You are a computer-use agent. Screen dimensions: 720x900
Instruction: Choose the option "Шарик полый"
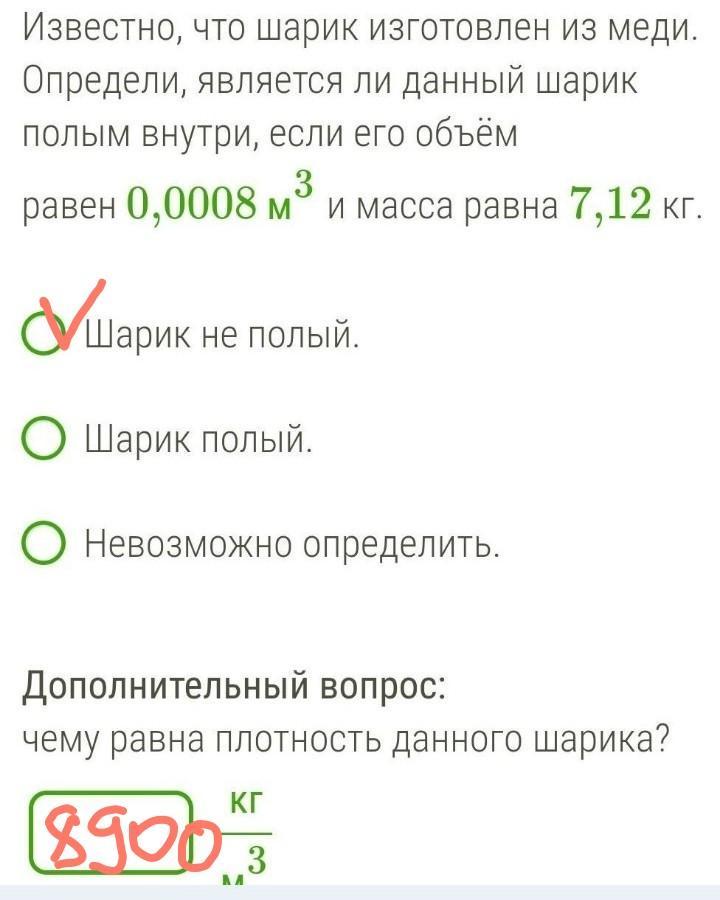(x=43, y=439)
